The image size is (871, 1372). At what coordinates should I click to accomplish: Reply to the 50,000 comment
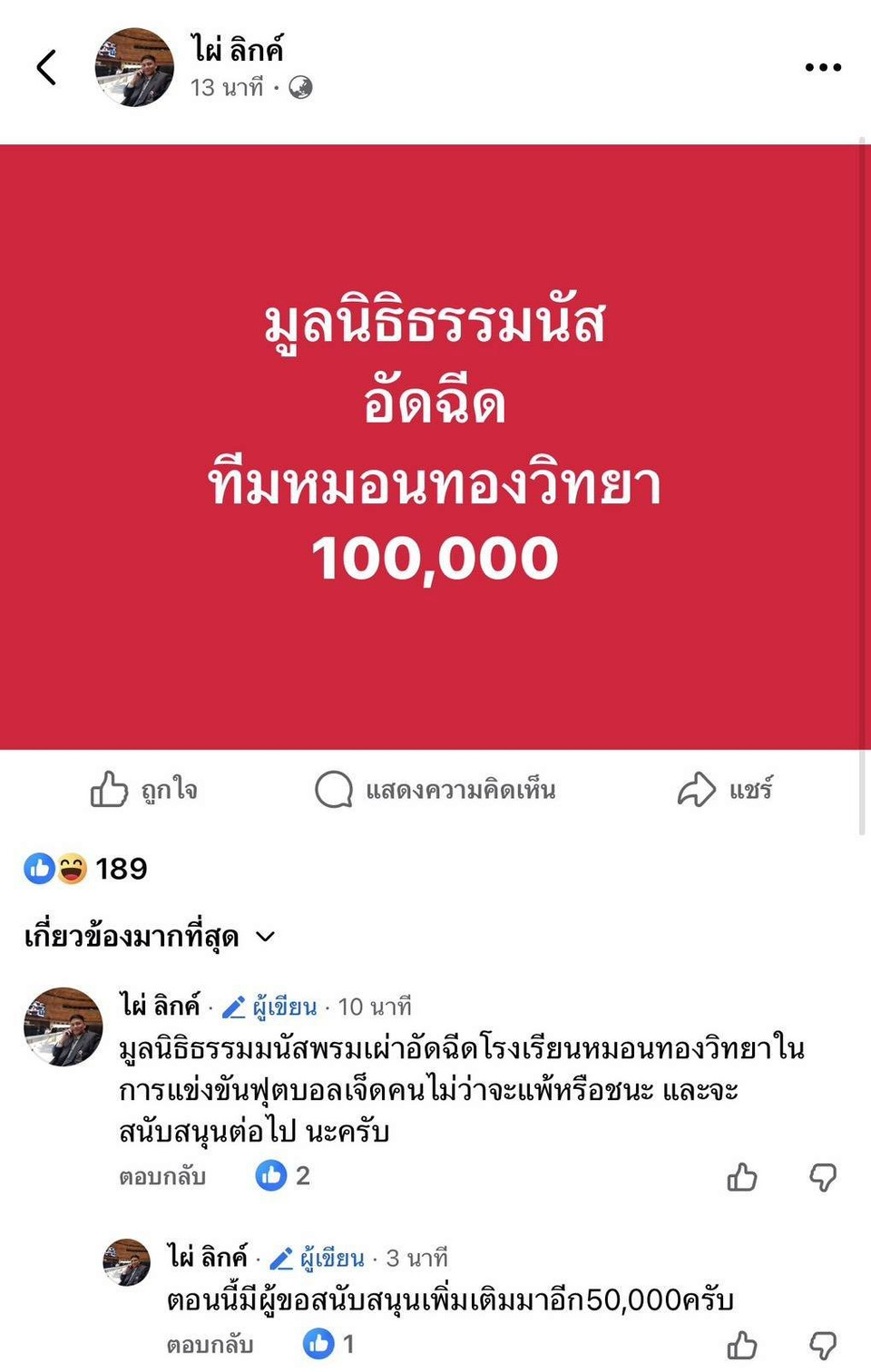[210, 1345]
